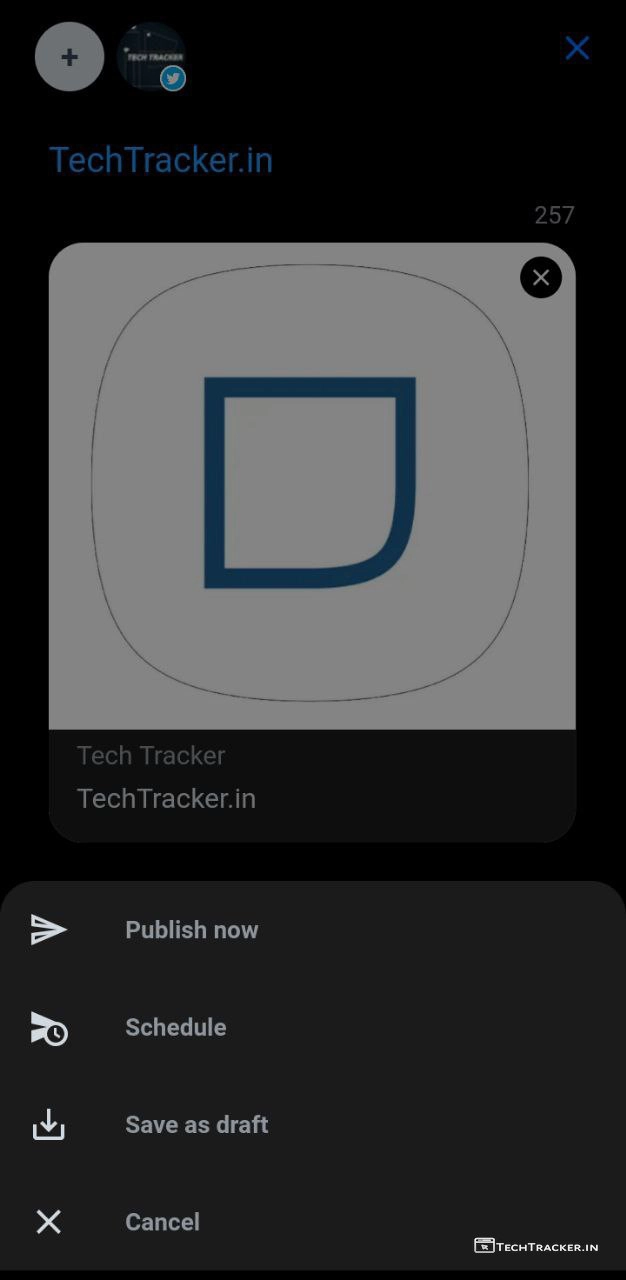Save the post as draft
The width and height of the screenshot is (626, 1280).
196,1125
